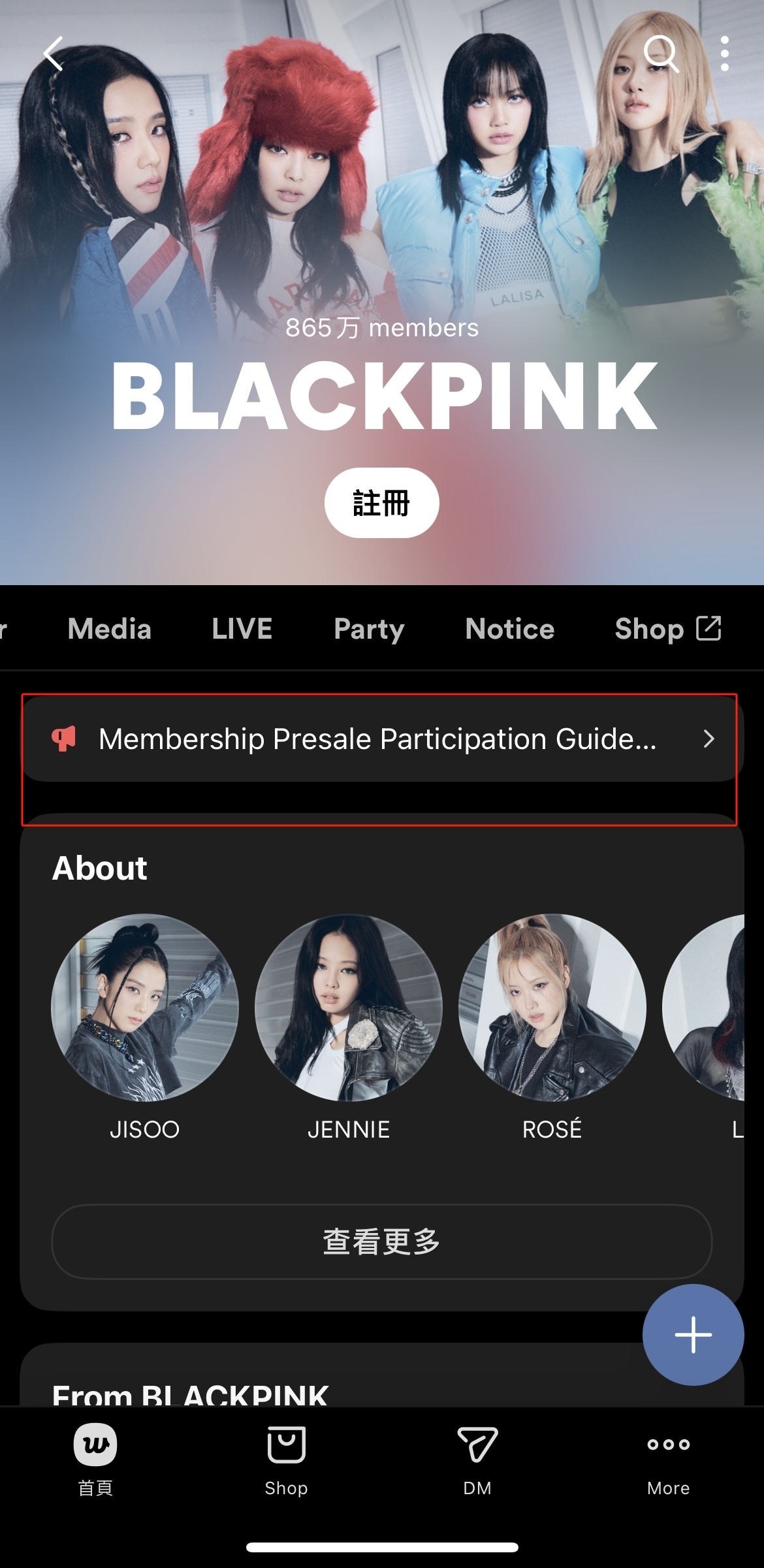Switch to the LIVE tab
Viewport: 764px width, 1568px height.
pyautogui.click(x=242, y=629)
